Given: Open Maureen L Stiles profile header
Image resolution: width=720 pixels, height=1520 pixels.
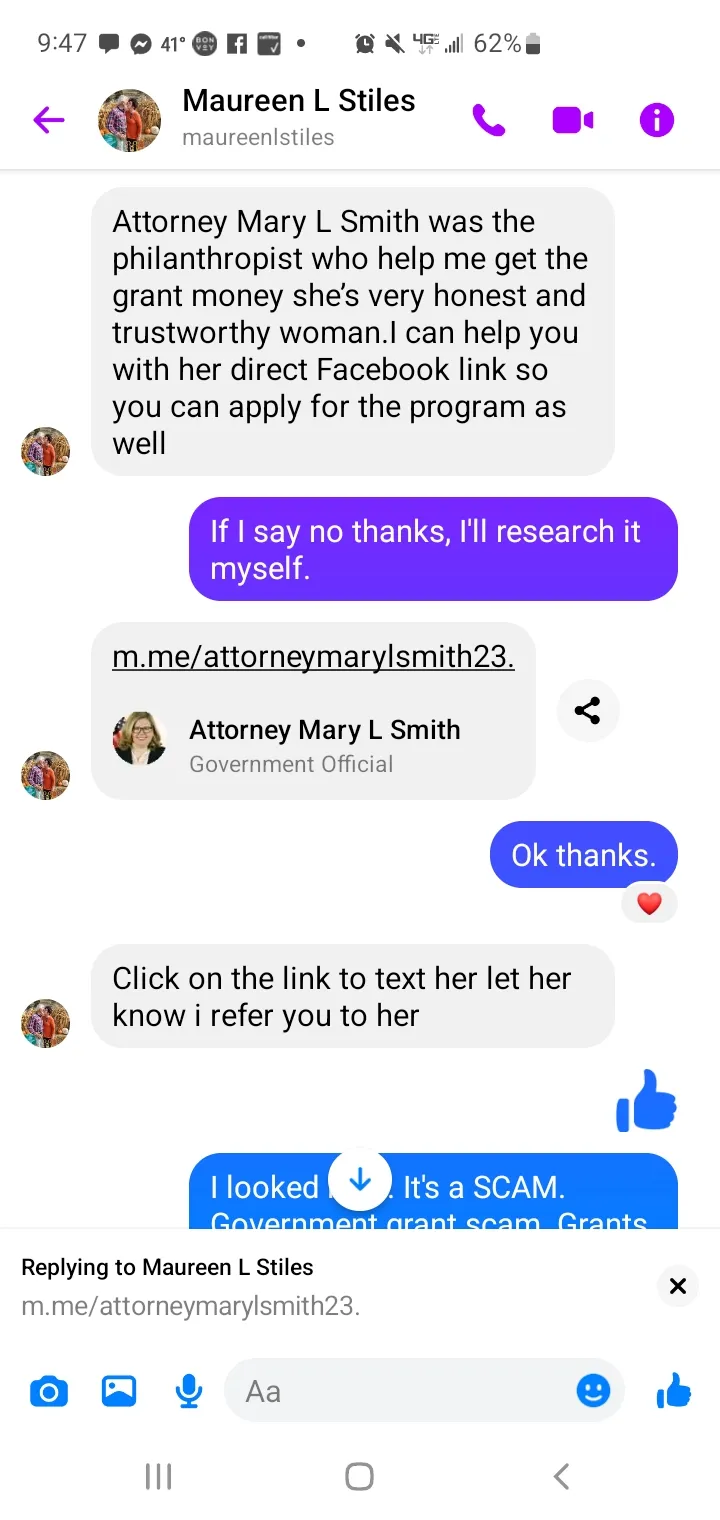Looking at the screenshot, I should point(298,118).
